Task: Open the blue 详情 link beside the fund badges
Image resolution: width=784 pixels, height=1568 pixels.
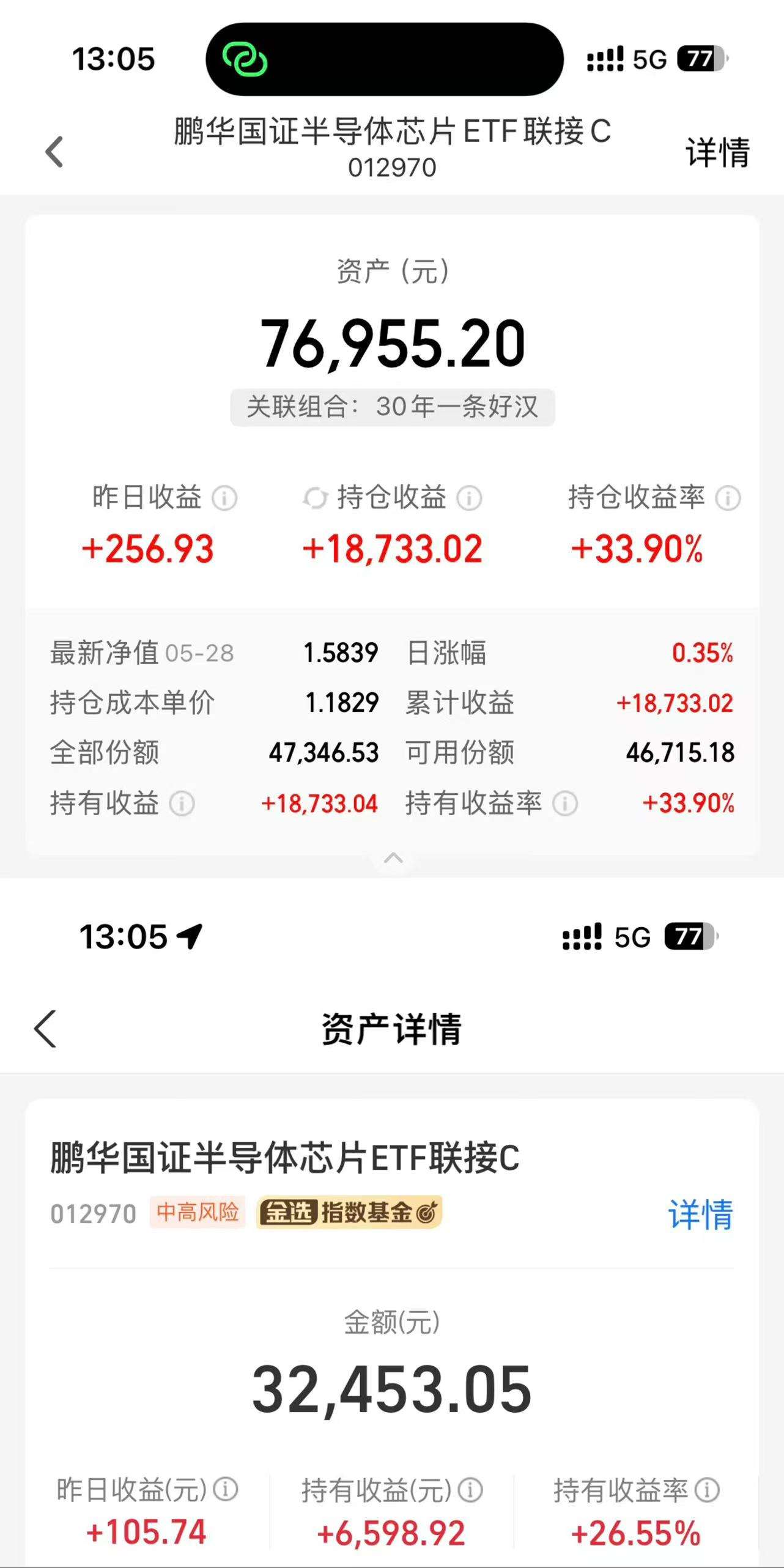Action: 700,1214
